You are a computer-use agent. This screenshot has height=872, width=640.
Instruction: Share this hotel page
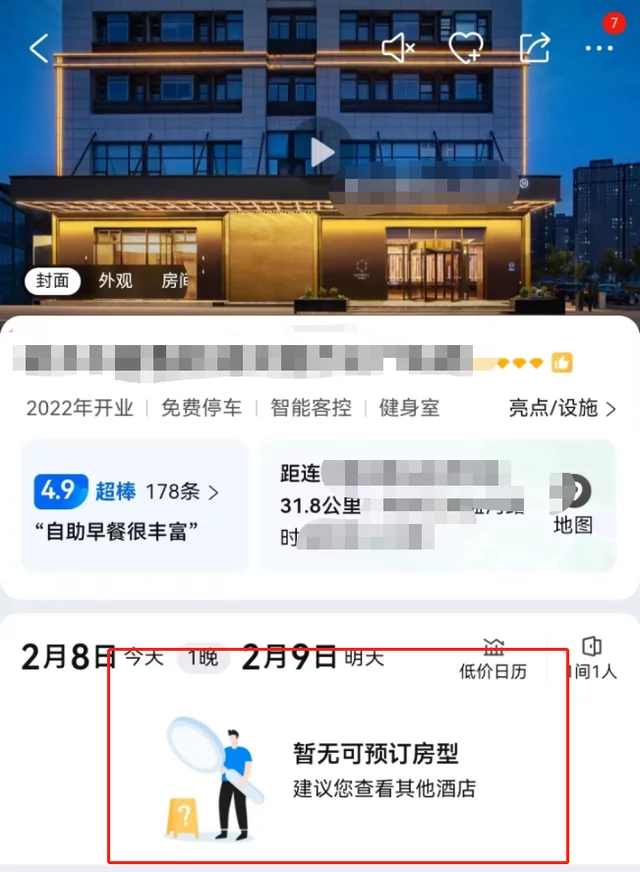[535, 47]
